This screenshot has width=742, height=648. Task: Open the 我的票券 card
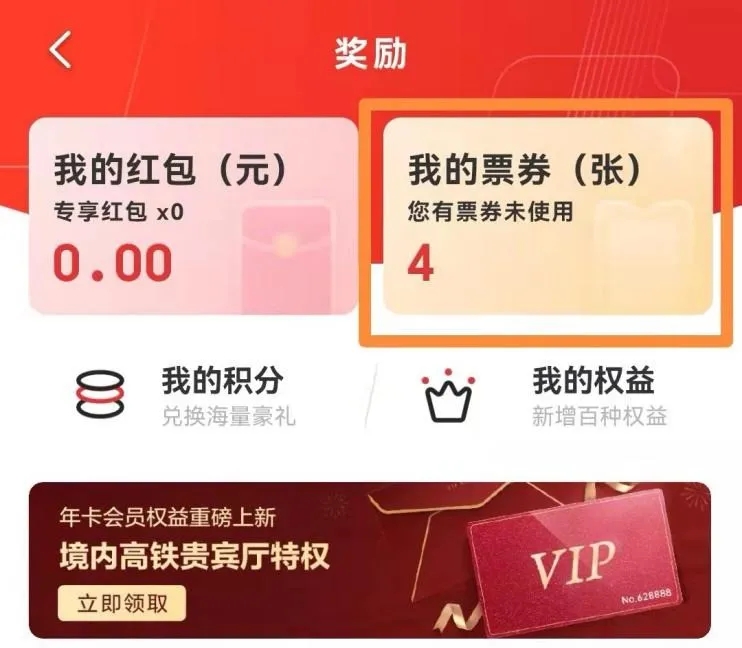[x=548, y=215]
